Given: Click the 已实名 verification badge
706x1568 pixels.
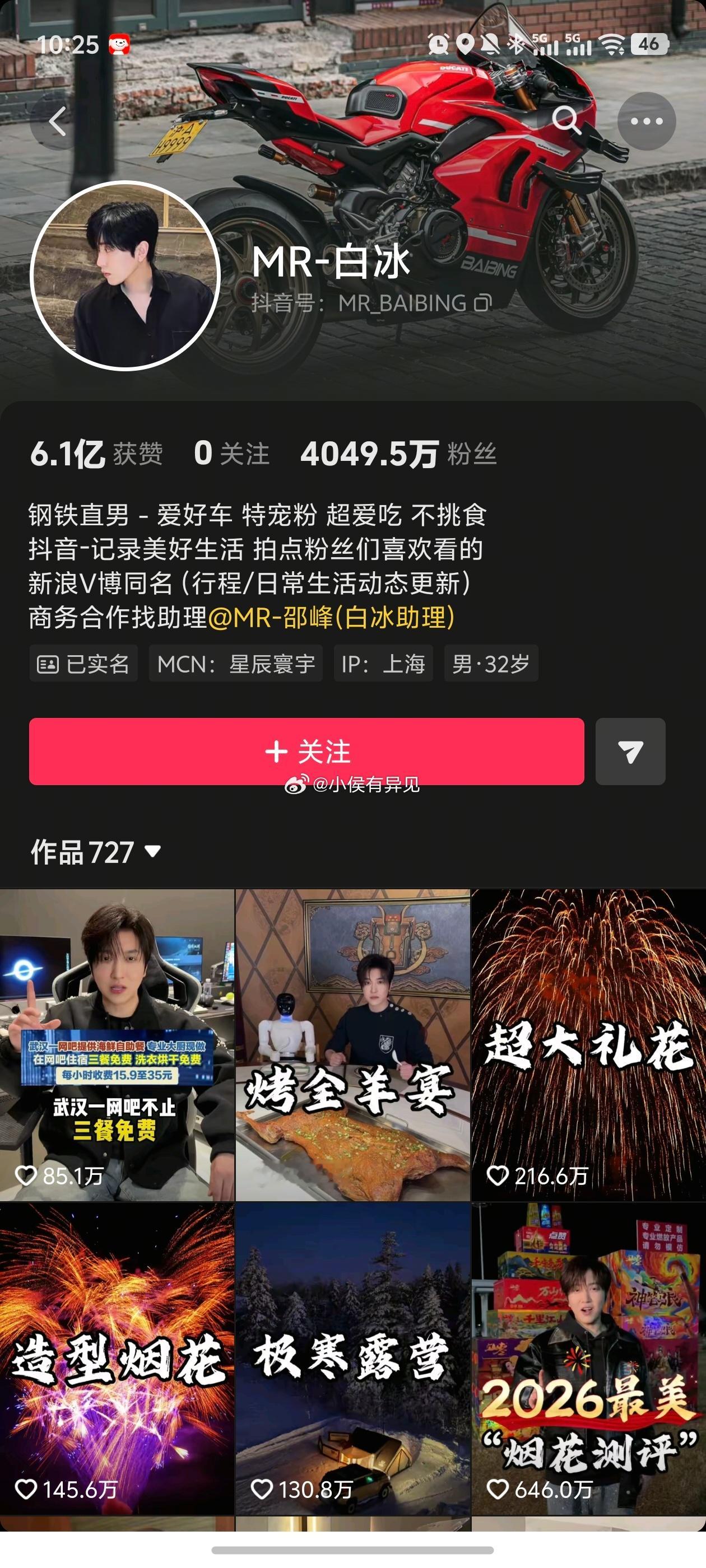Looking at the screenshot, I should tap(83, 665).
